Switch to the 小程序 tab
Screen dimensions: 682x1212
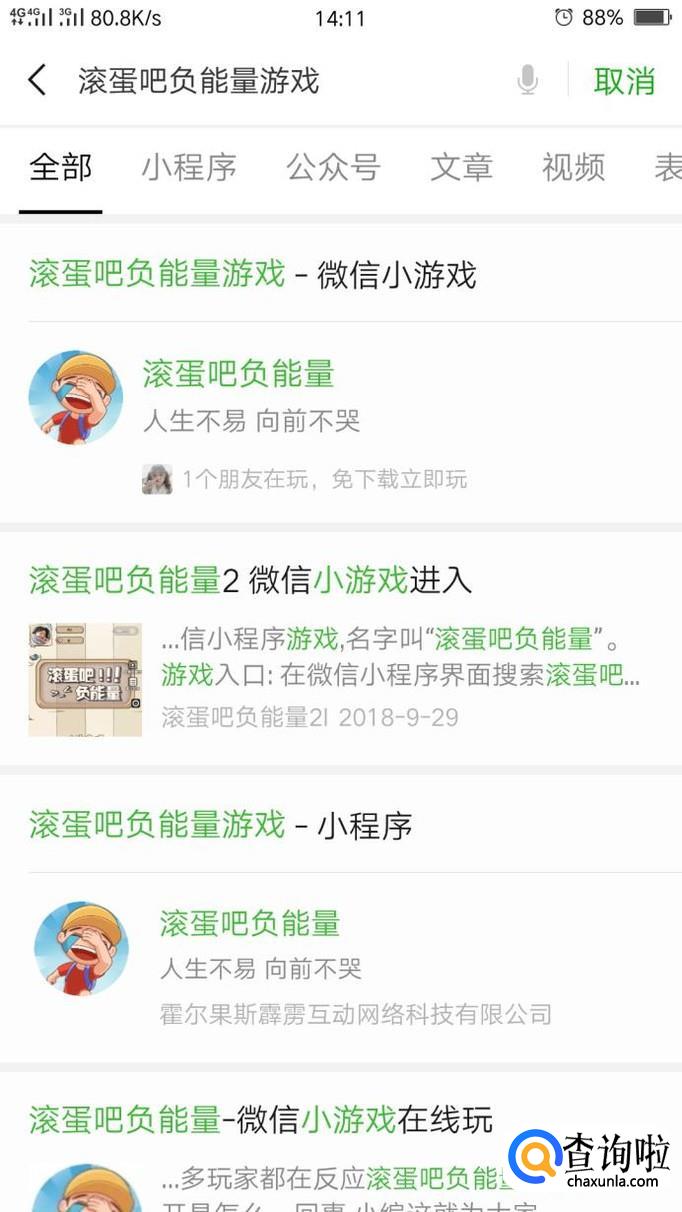(x=189, y=167)
